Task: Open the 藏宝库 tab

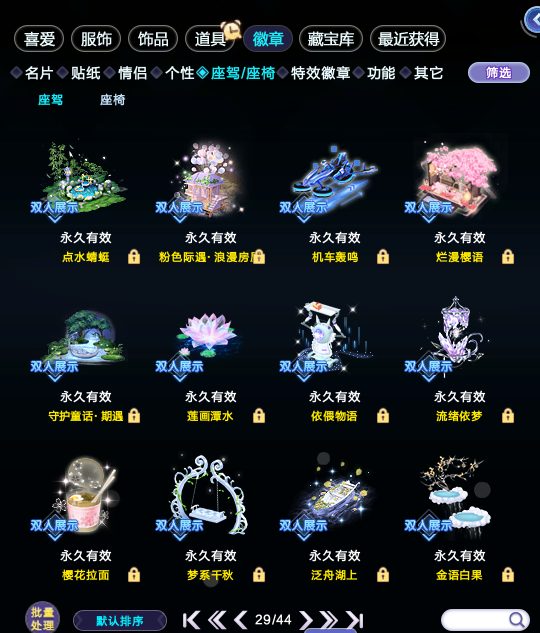Action: pyautogui.click(x=331, y=39)
